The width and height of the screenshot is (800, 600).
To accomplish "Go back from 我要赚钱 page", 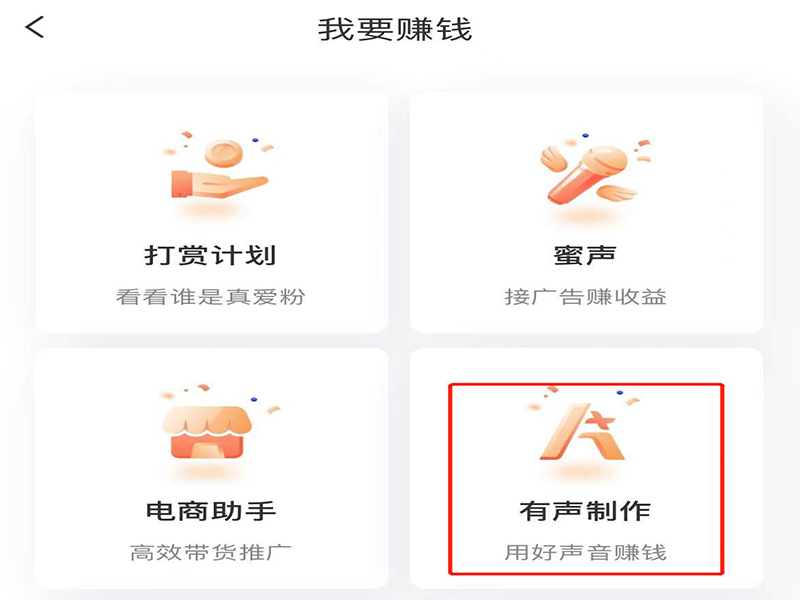I will click(35, 27).
